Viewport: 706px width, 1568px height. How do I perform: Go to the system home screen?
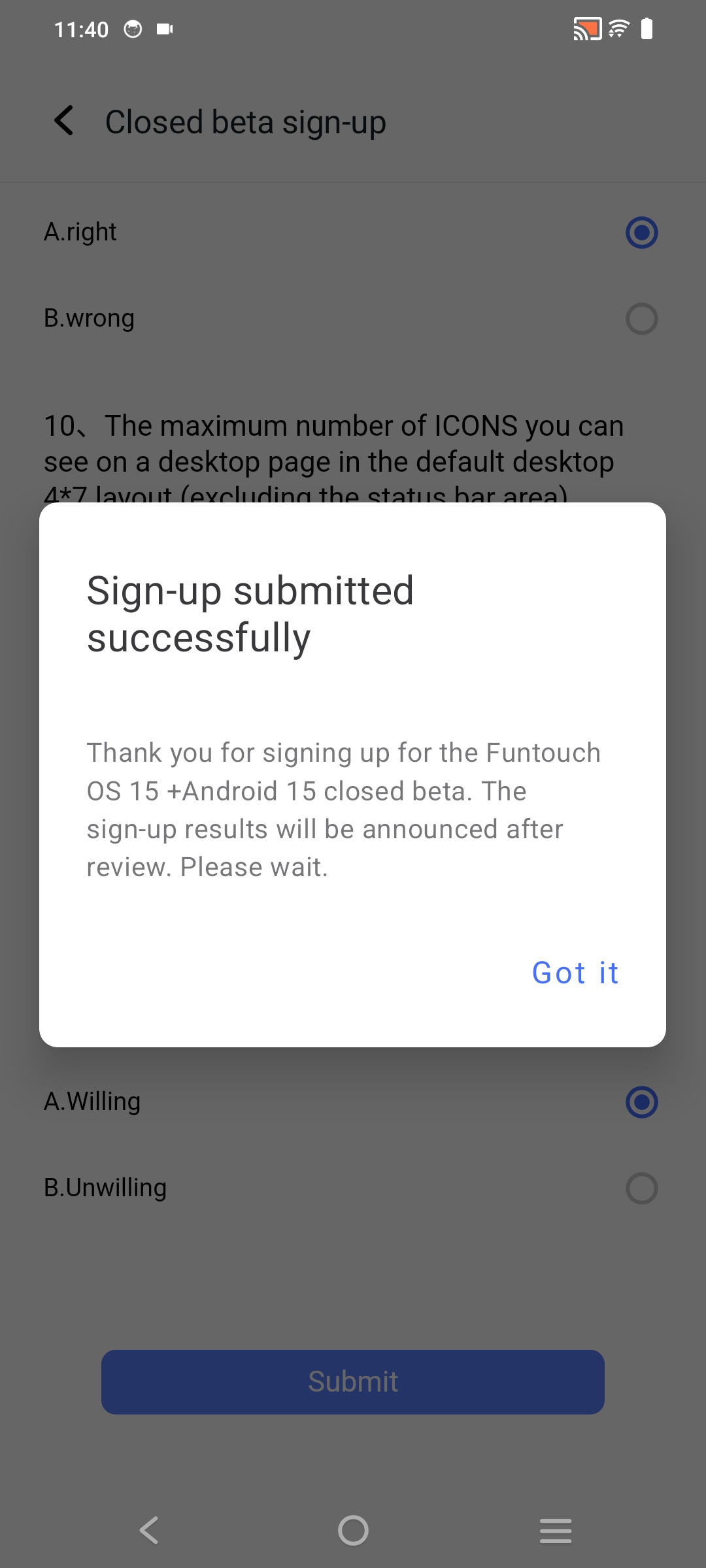click(353, 1530)
